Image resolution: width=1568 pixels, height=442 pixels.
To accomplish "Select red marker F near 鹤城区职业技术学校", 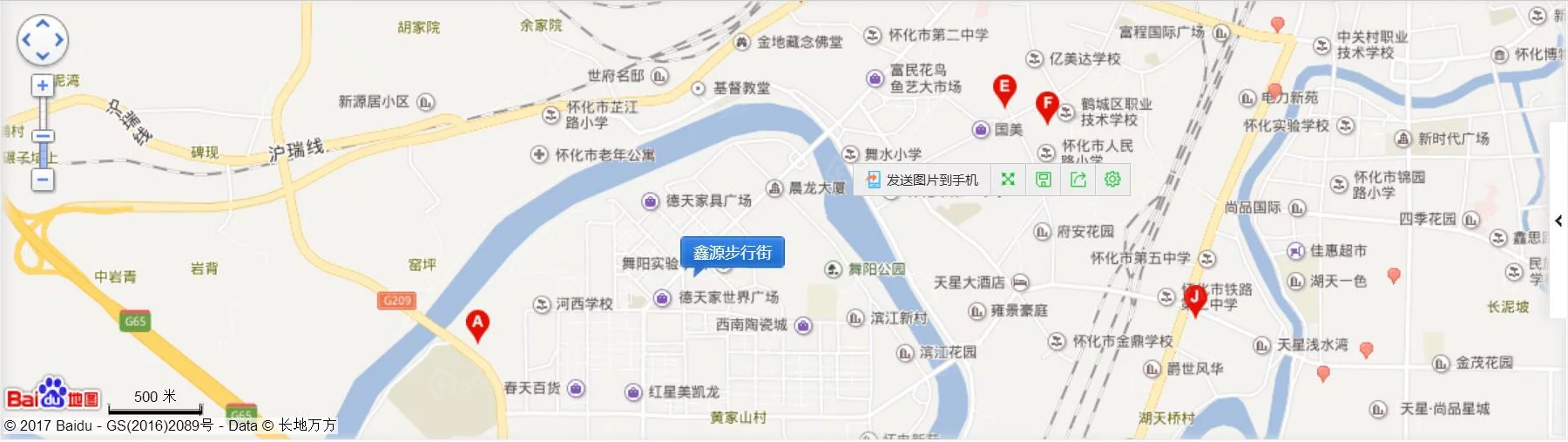I will click(1046, 105).
